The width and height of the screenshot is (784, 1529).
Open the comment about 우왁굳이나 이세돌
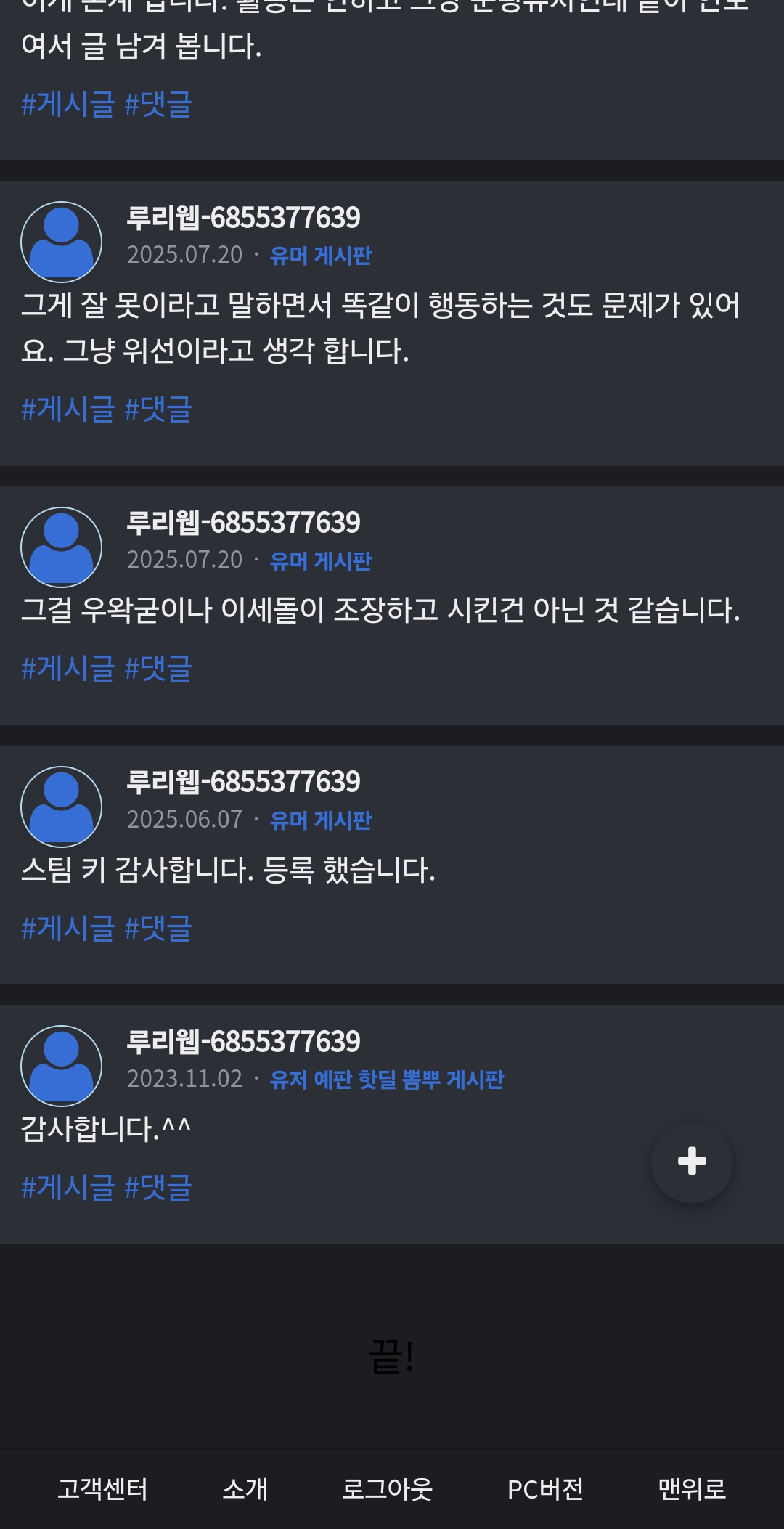pos(380,610)
